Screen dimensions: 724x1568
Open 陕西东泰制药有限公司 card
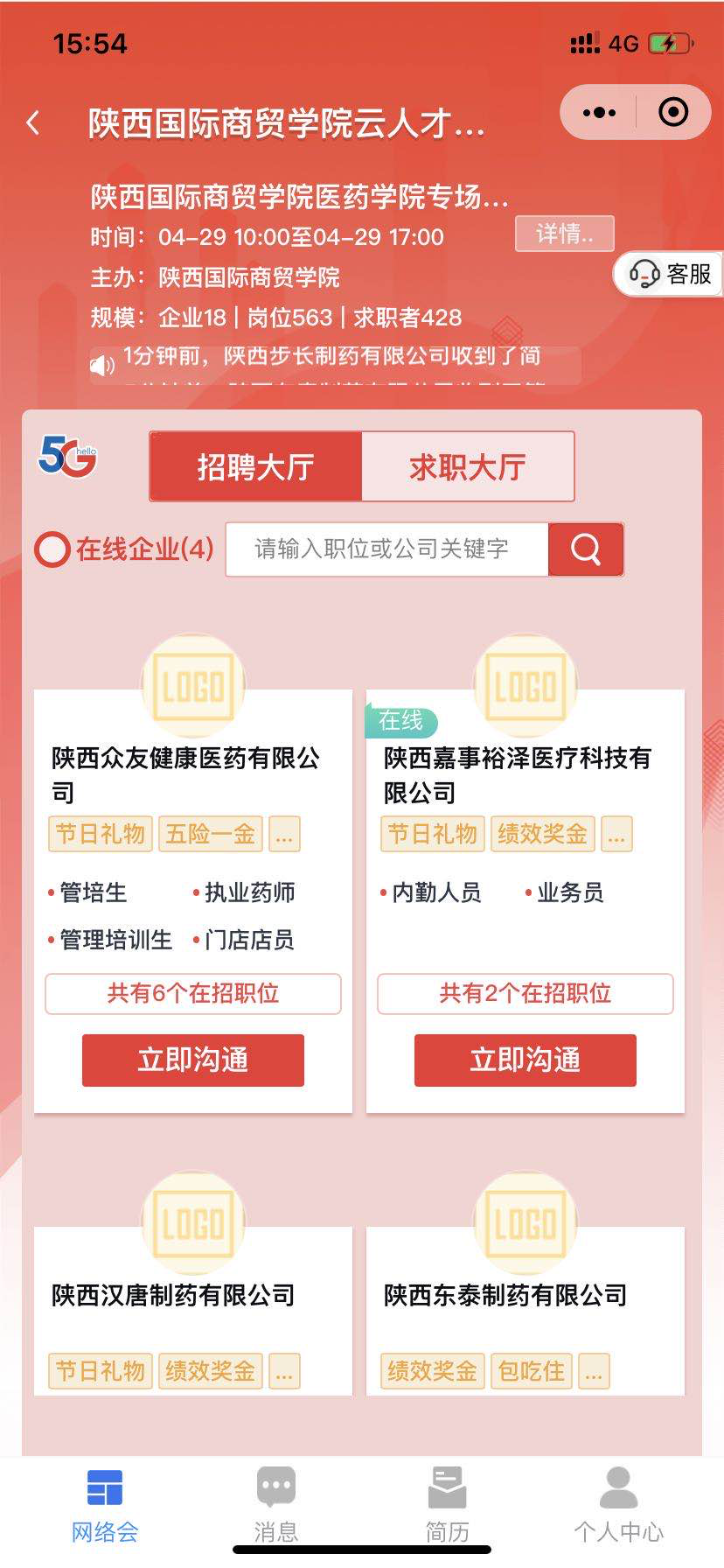505,1295
